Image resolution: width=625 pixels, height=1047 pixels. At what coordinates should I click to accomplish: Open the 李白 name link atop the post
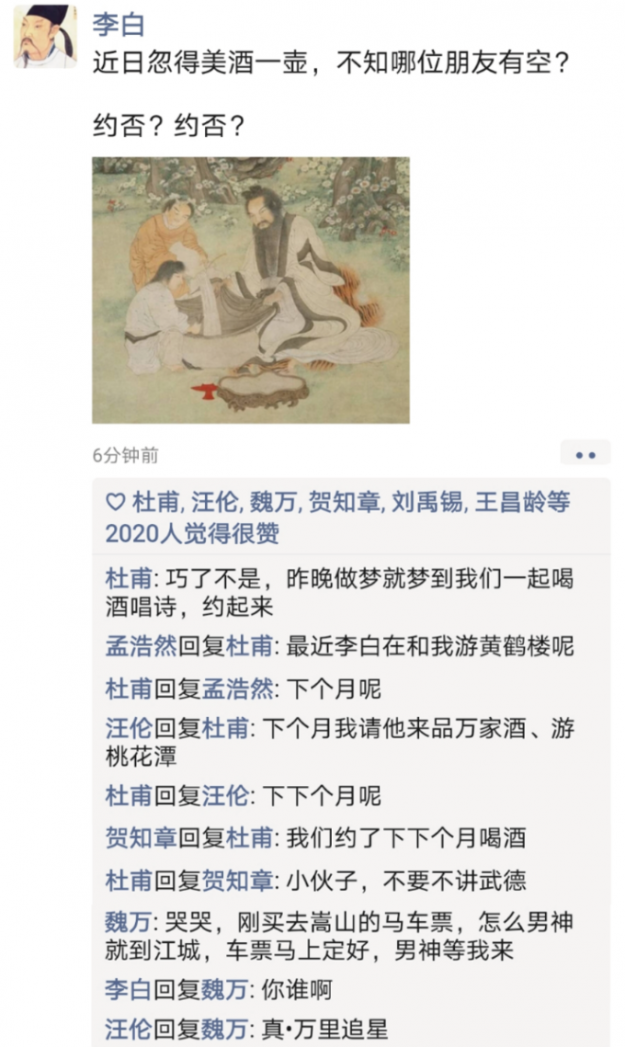(x=119, y=24)
